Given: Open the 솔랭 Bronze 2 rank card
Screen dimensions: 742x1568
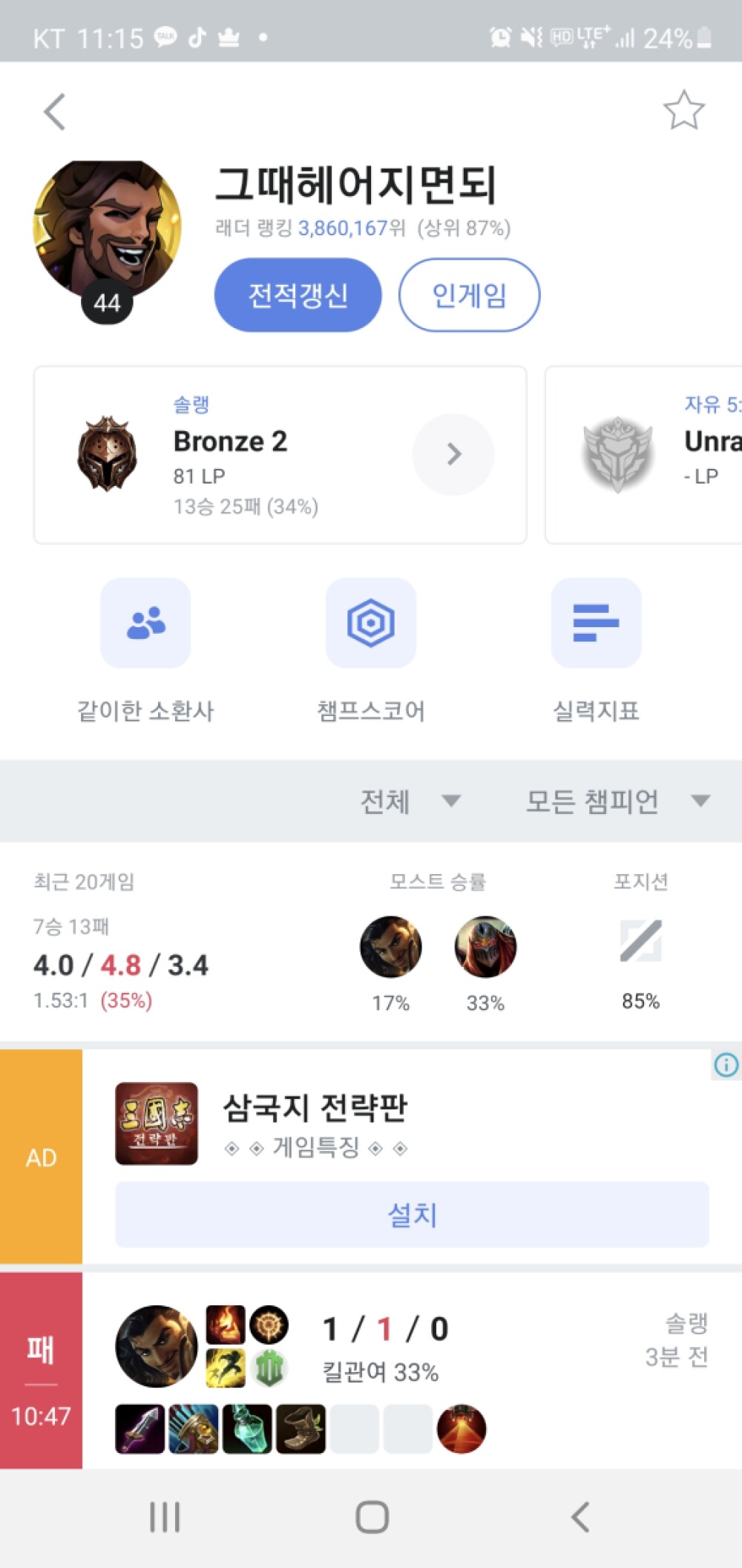Looking at the screenshot, I should coord(280,454).
